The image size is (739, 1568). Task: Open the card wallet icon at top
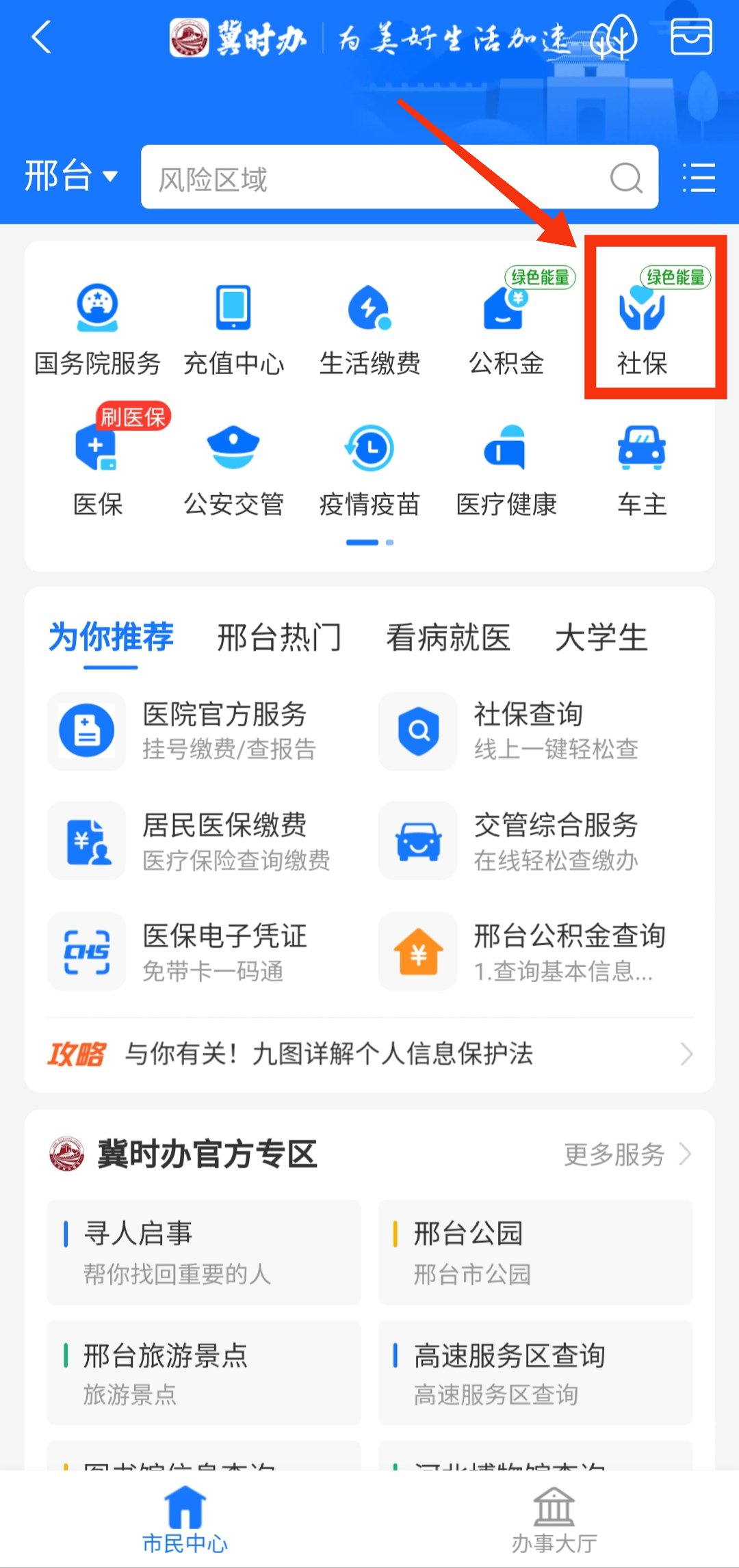tap(691, 37)
